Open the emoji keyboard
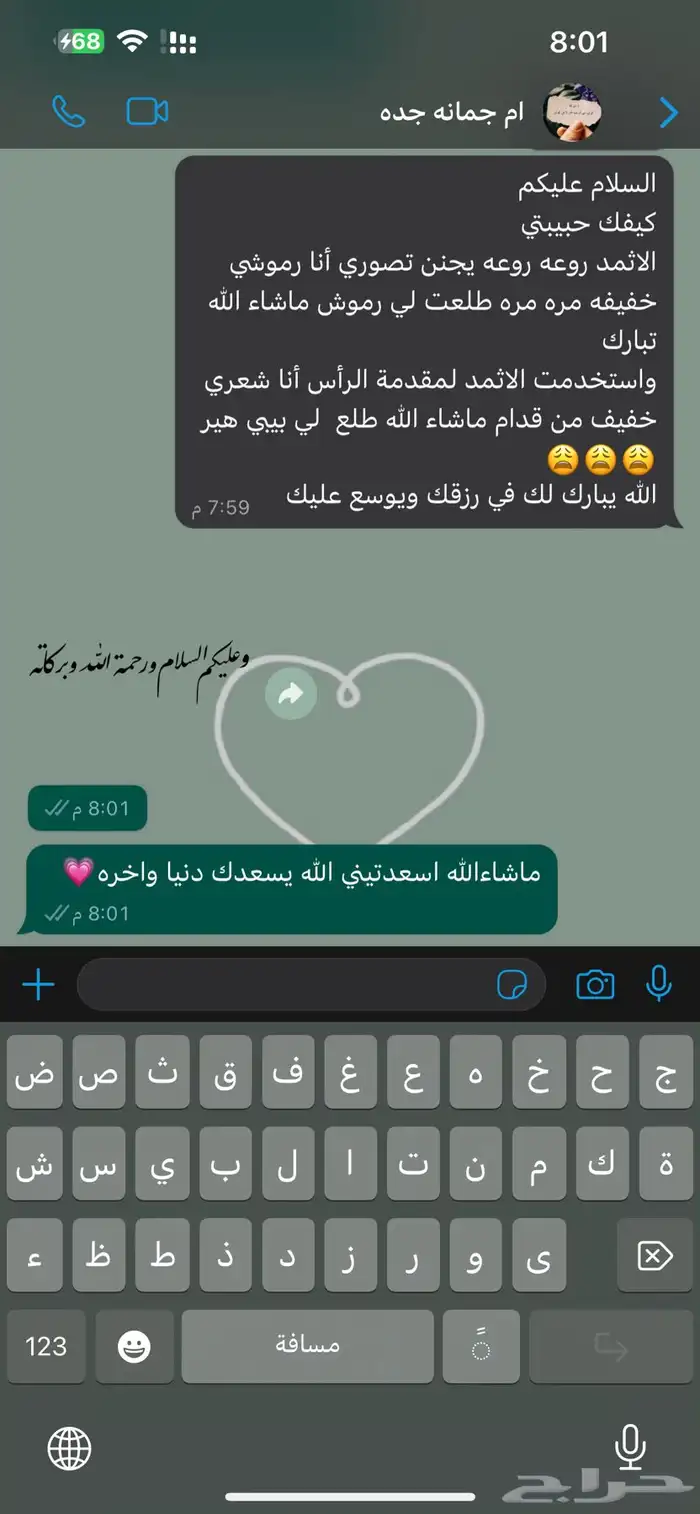 (x=134, y=1347)
